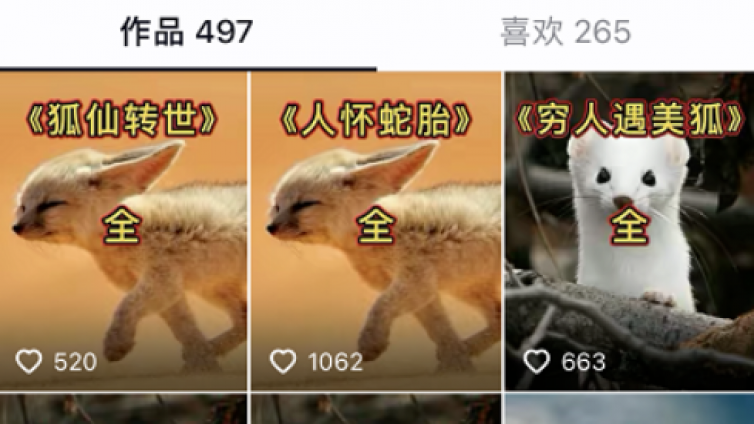Open the 《狐仙转世》 video
The width and height of the screenshot is (754, 424).
point(123,230)
